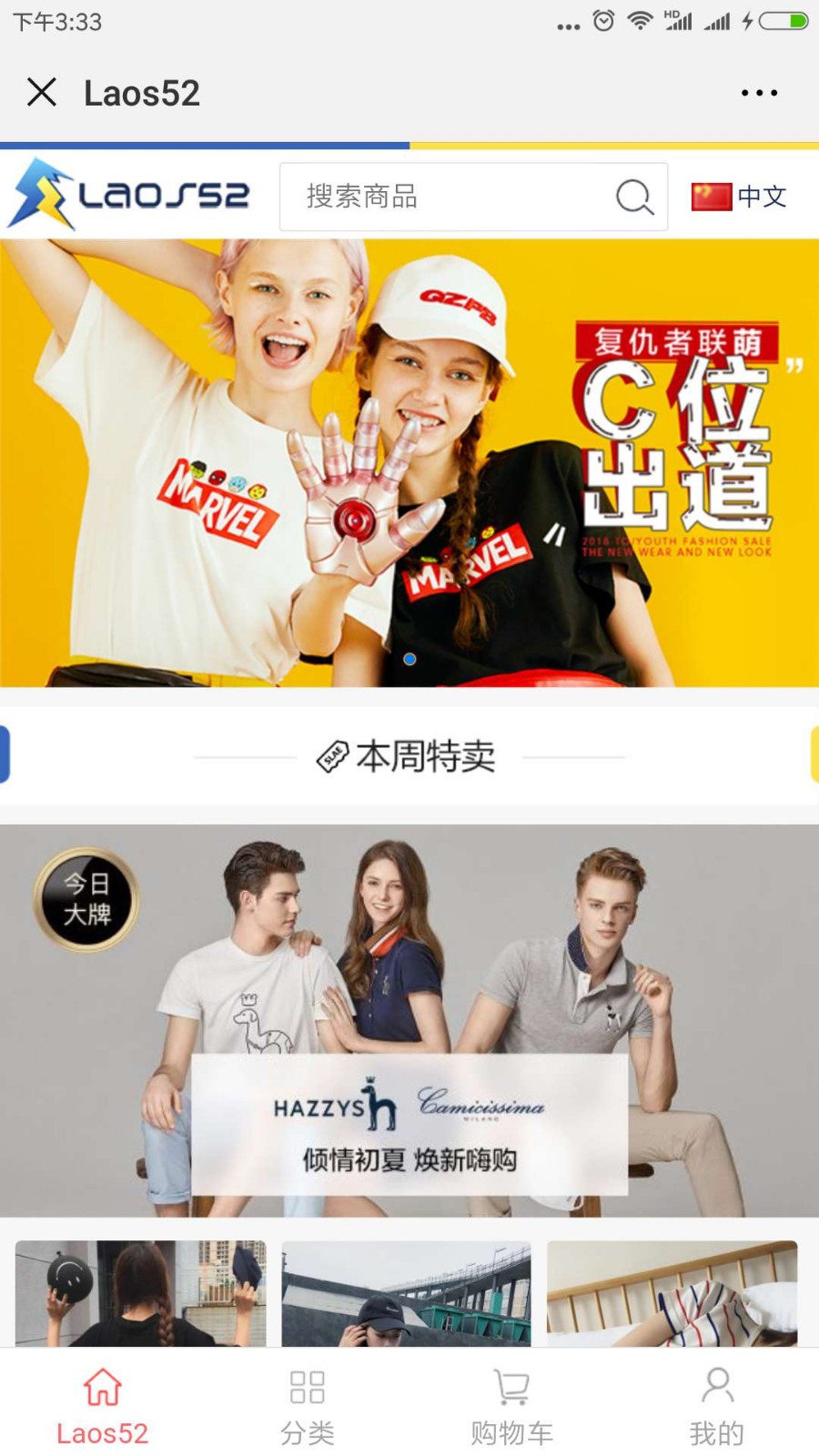
Task: Tap the magnifier search icon
Action: (634, 197)
